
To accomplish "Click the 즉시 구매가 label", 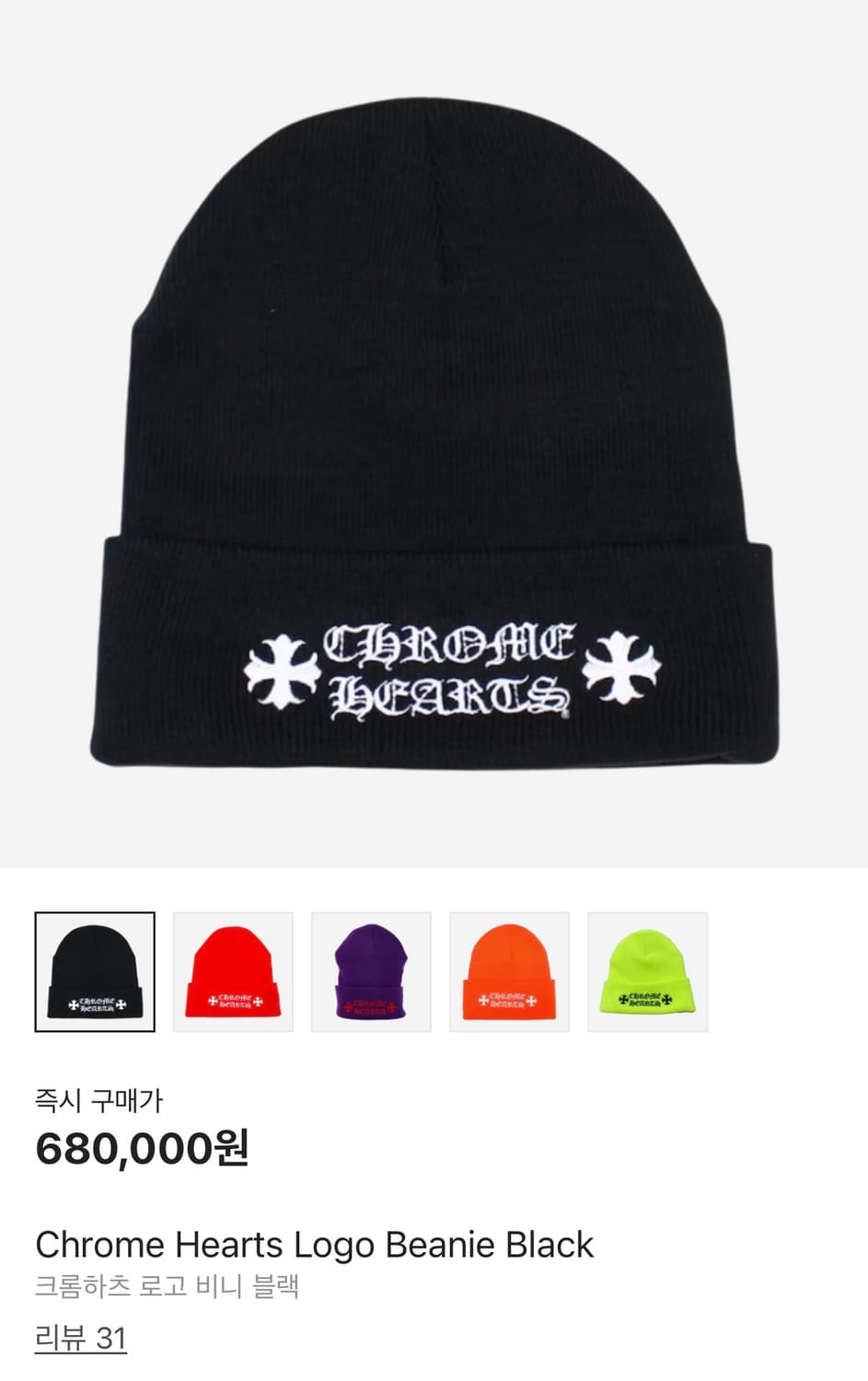I will pyautogui.click(x=102, y=1096).
